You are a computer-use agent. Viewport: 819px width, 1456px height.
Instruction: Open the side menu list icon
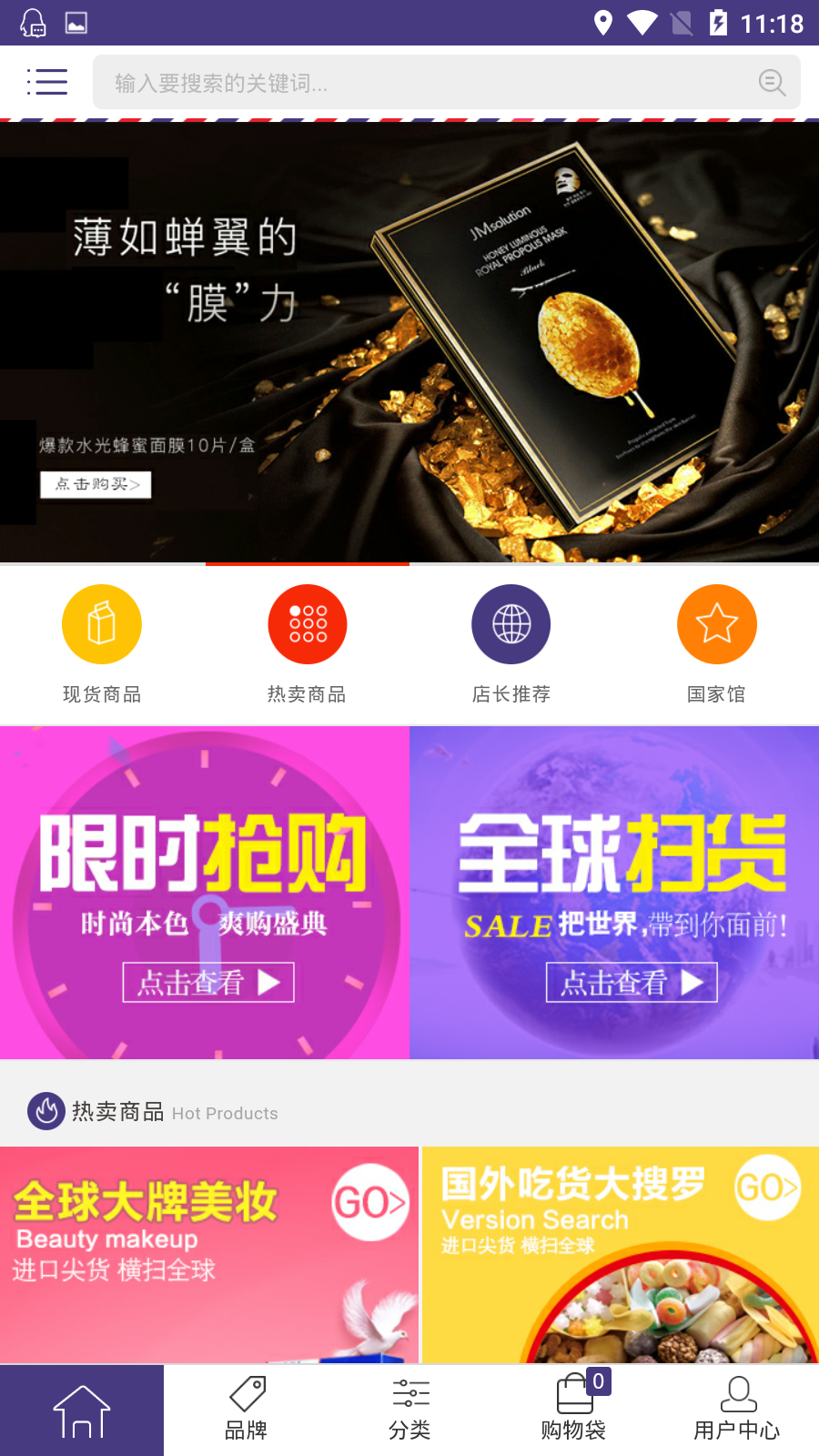click(47, 82)
